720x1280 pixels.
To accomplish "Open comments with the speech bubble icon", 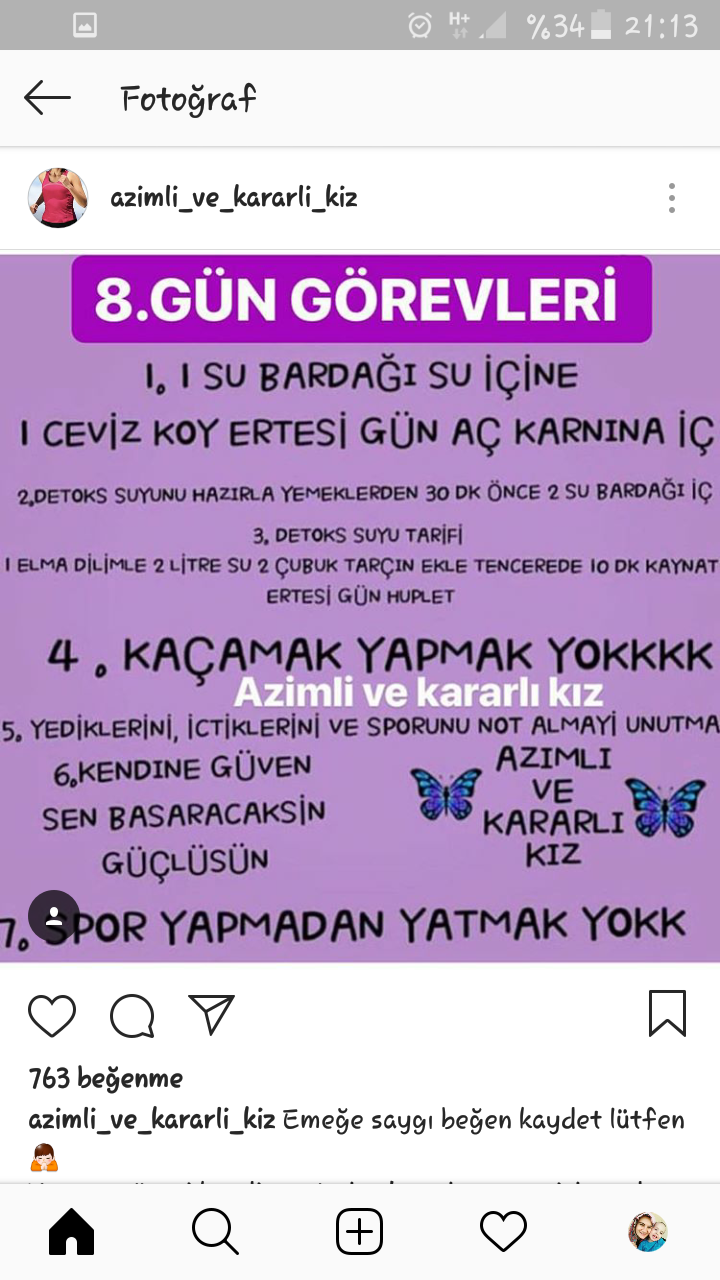I will pos(132,1016).
